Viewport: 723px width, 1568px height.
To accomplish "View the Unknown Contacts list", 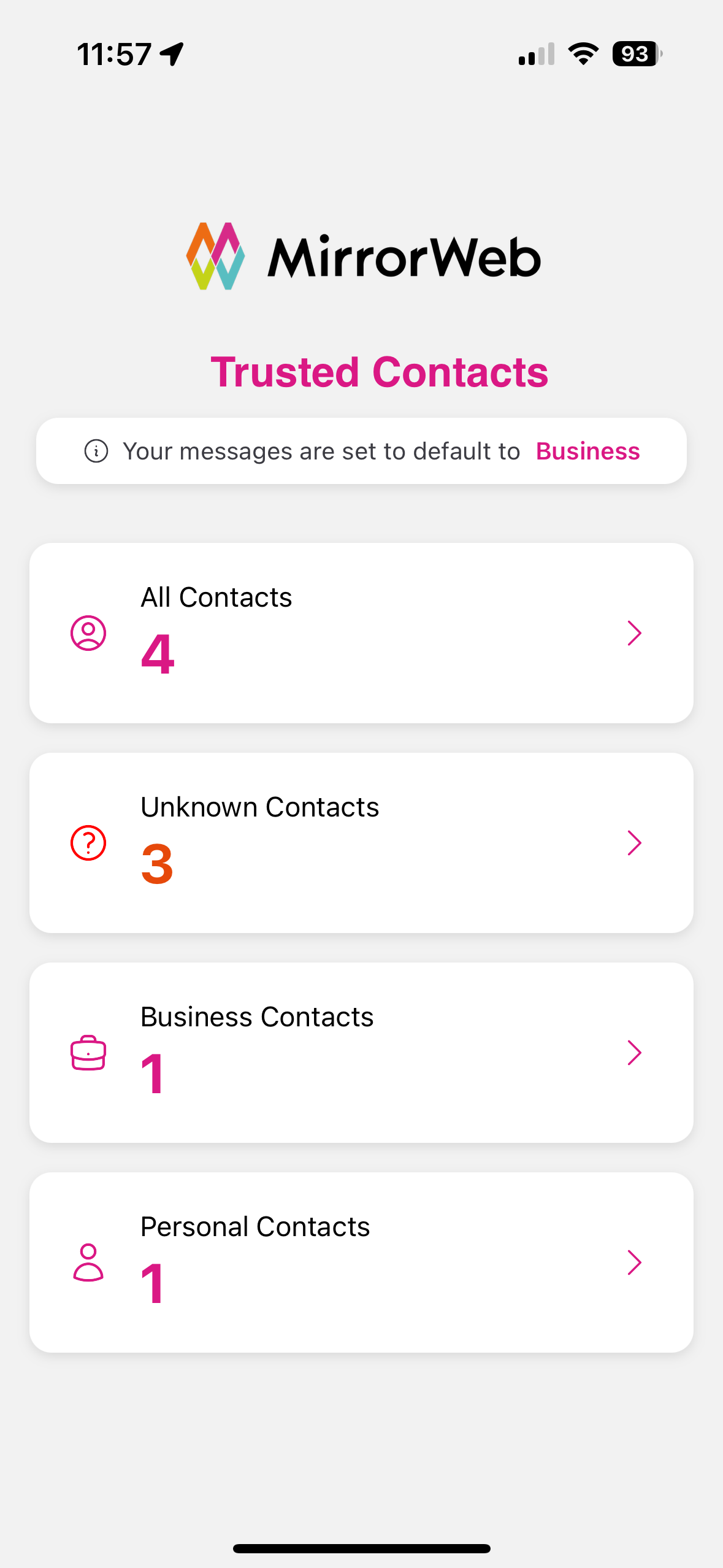I will (361, 842).
